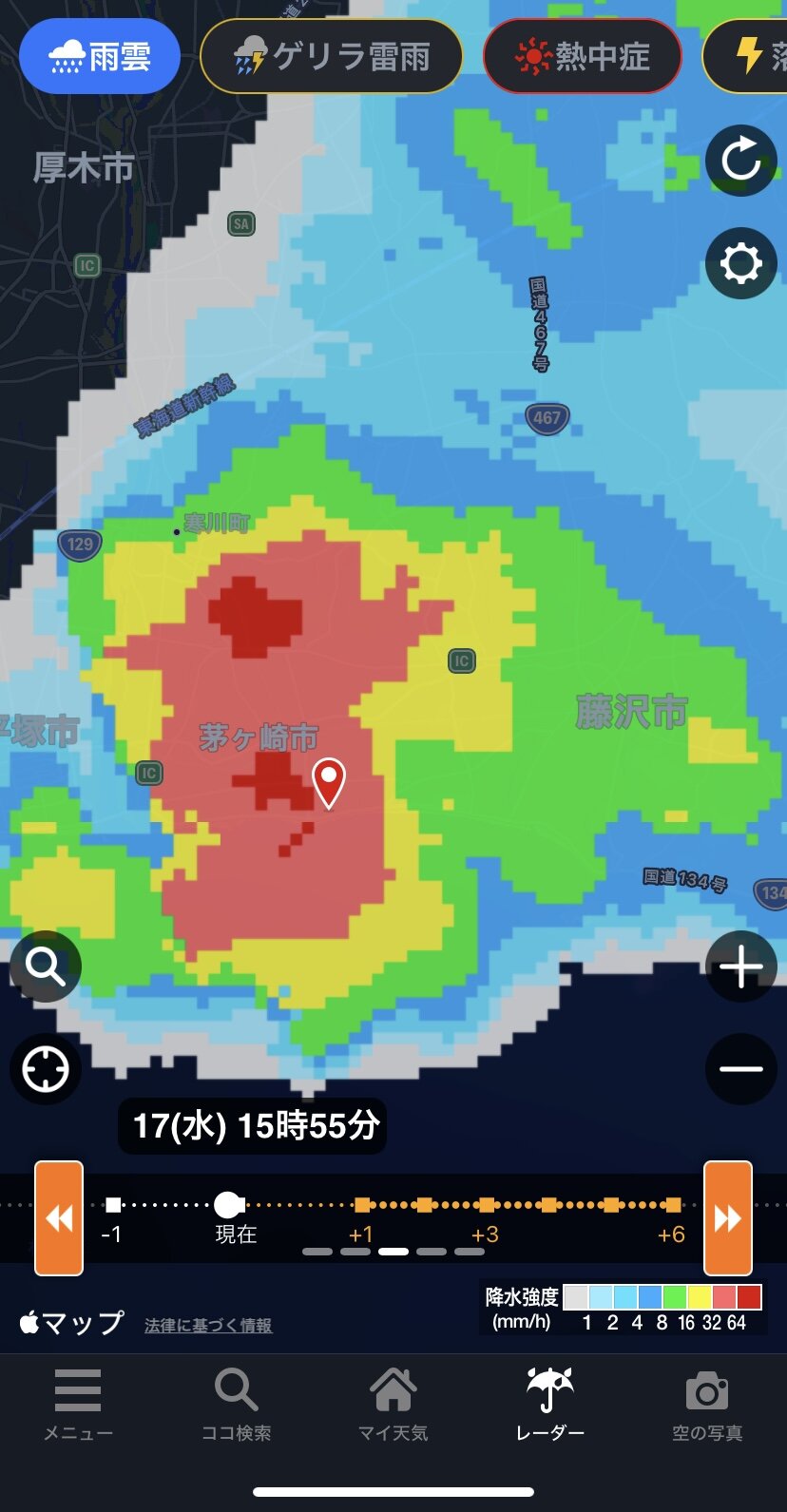Open radar settings gear
The width and height of the screenshot is (787, 1512).
(741, 263)
